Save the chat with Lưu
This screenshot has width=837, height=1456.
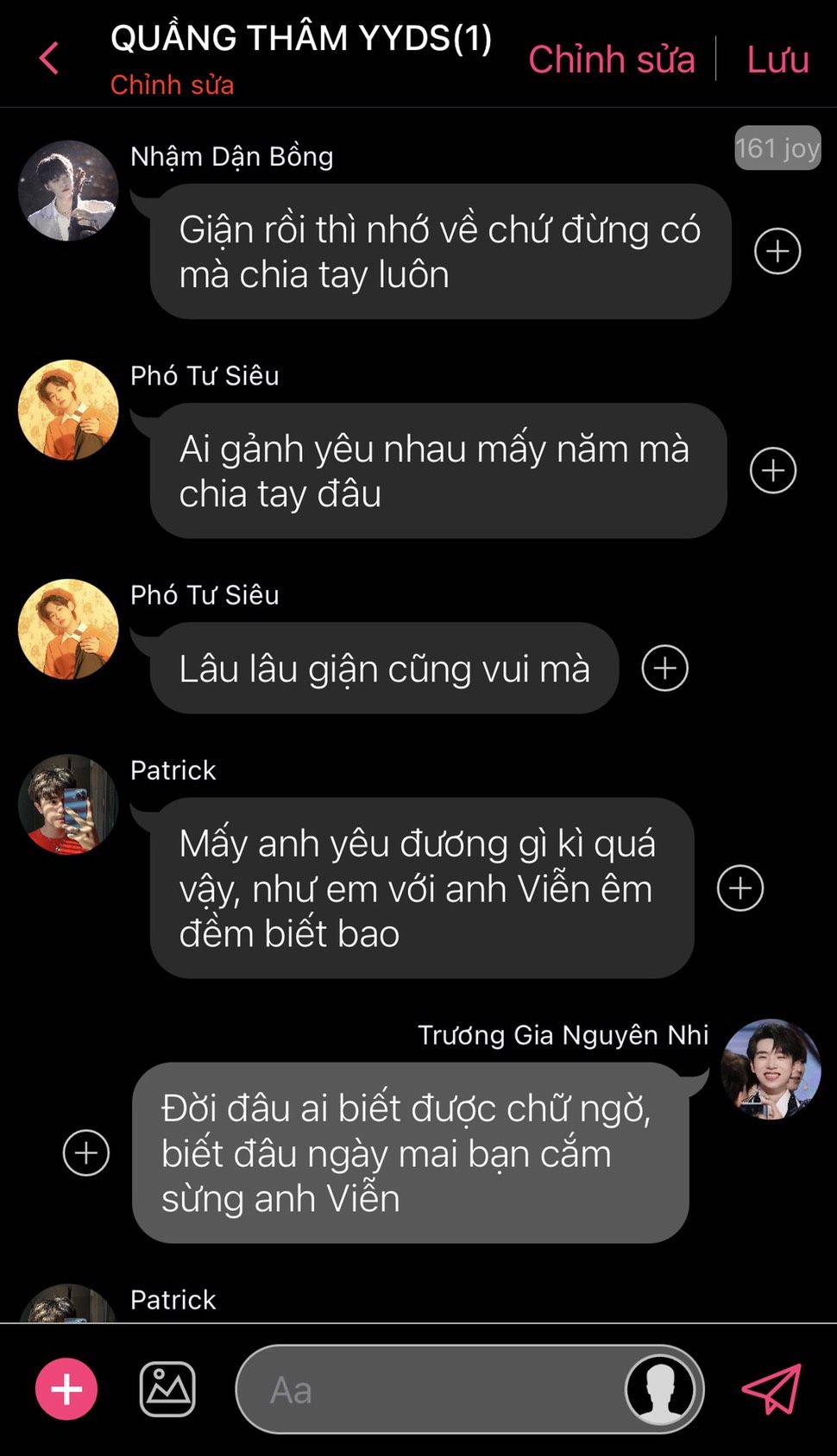[x=777, y=60]
